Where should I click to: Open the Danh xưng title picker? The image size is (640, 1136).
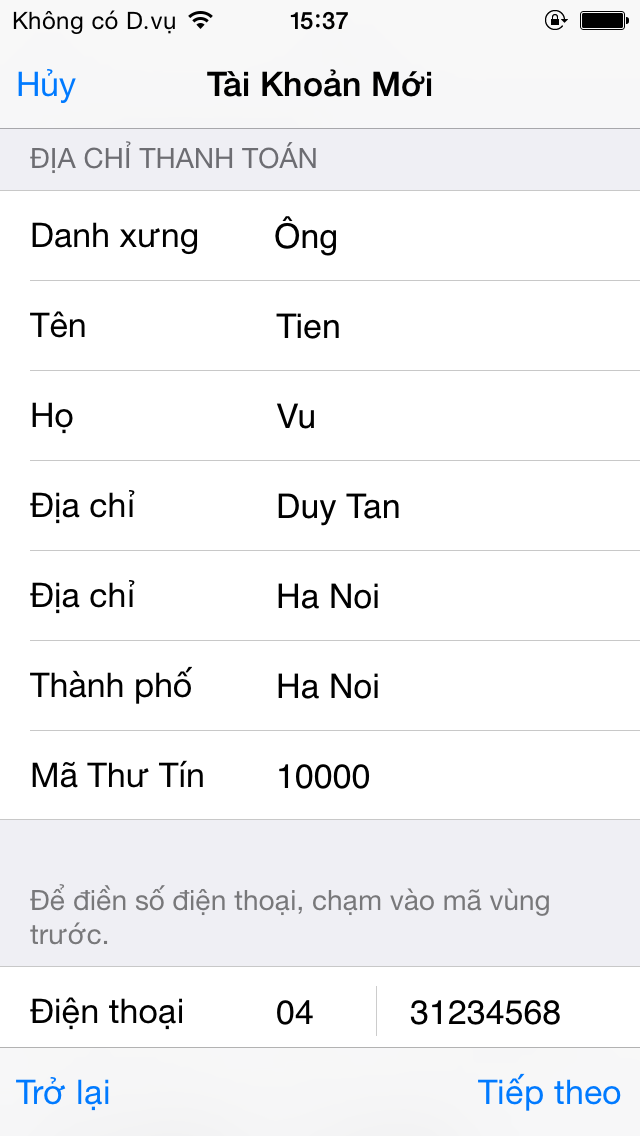point(320,236)
